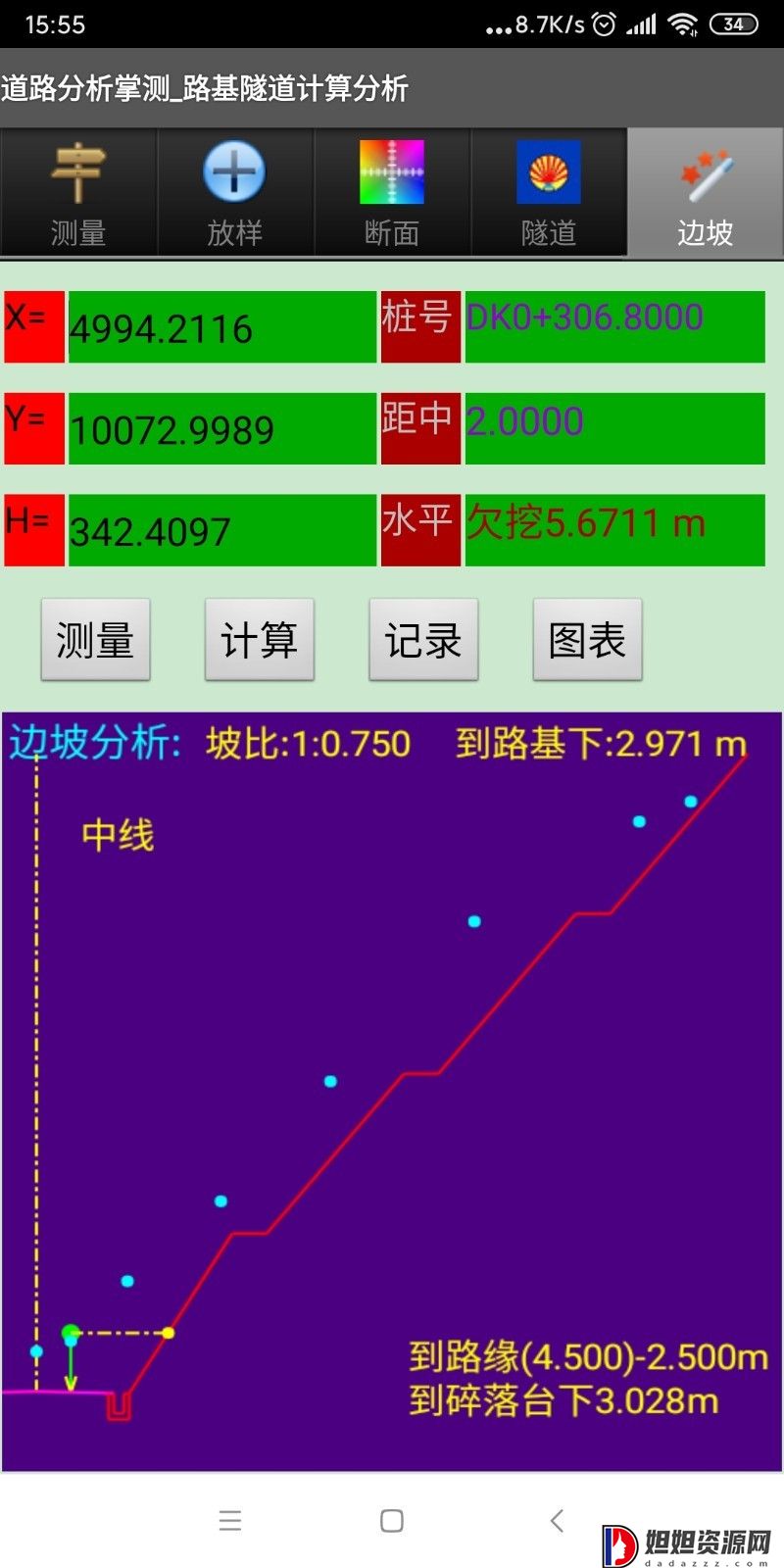The width and height of the screenshot is (784, 1568).
Task: Open recent apps from the navigation bar
Action: [x=230, y=1521]
